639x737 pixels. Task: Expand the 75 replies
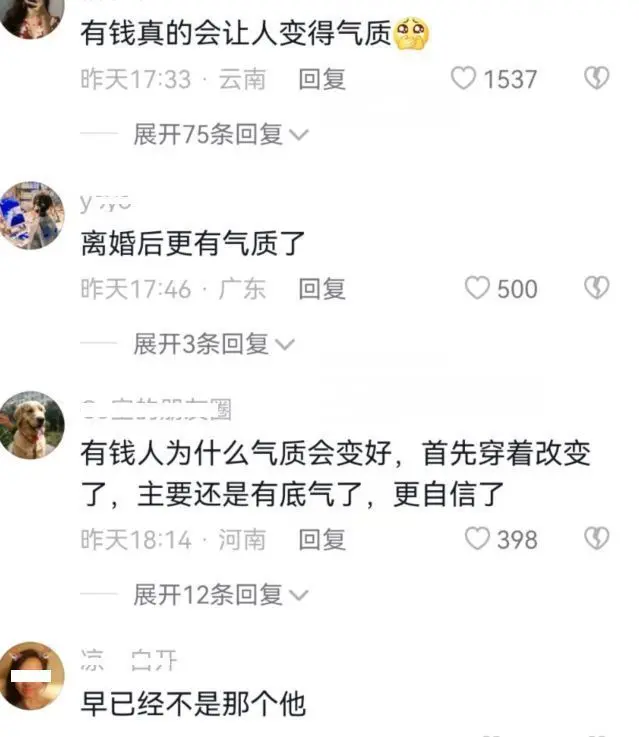(220, 134)
